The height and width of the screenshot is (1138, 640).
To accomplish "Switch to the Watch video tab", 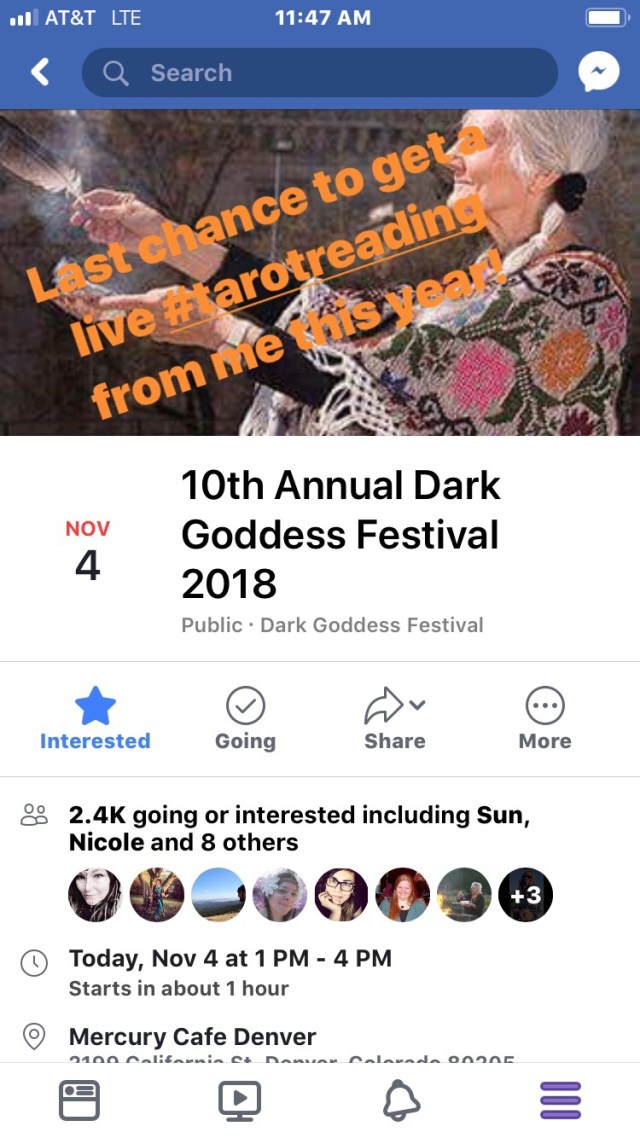I will pyautogui.click(x=240, y=1101).
